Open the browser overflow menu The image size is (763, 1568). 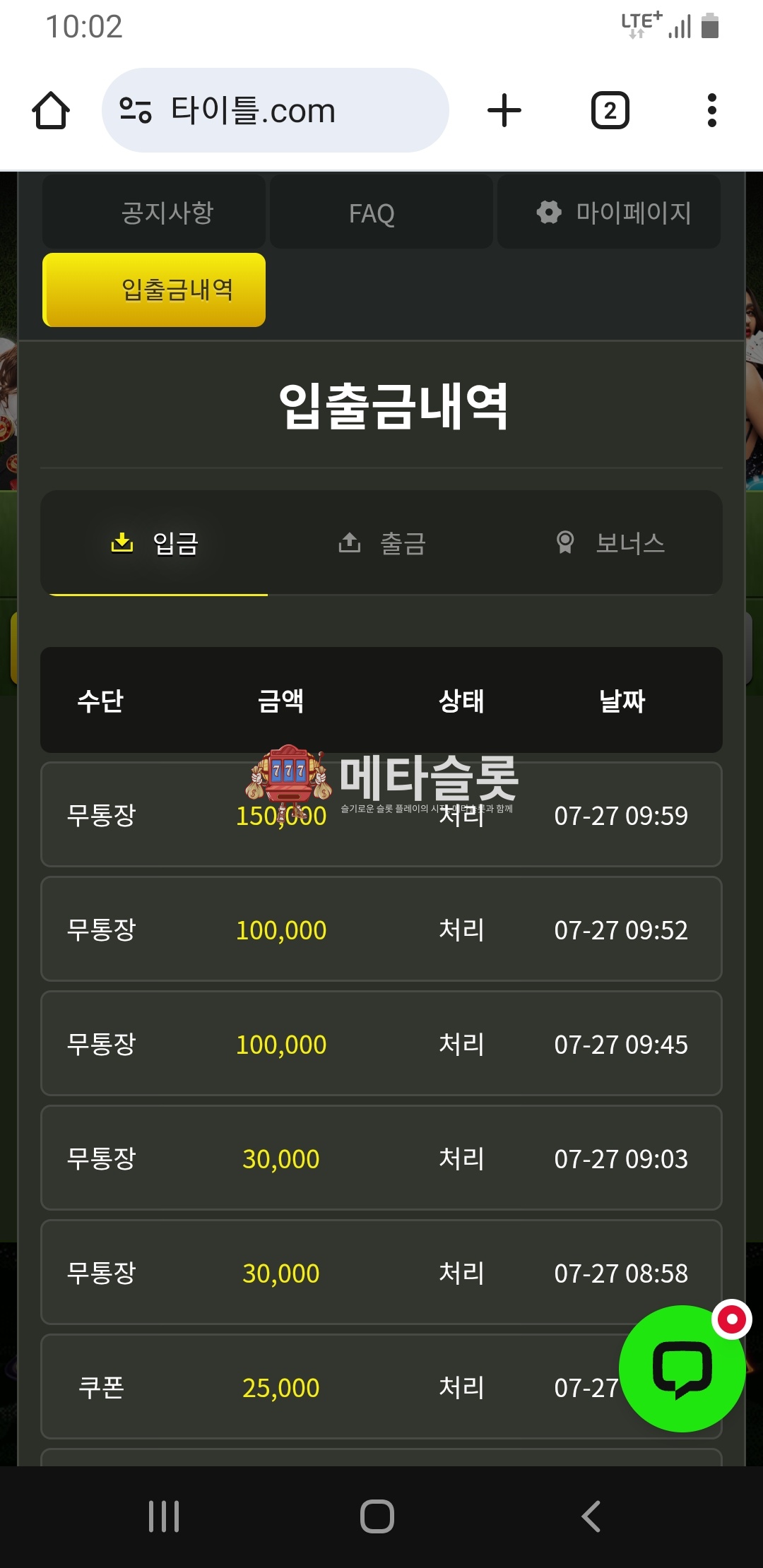pyautogui.click(x=711, y=111)
